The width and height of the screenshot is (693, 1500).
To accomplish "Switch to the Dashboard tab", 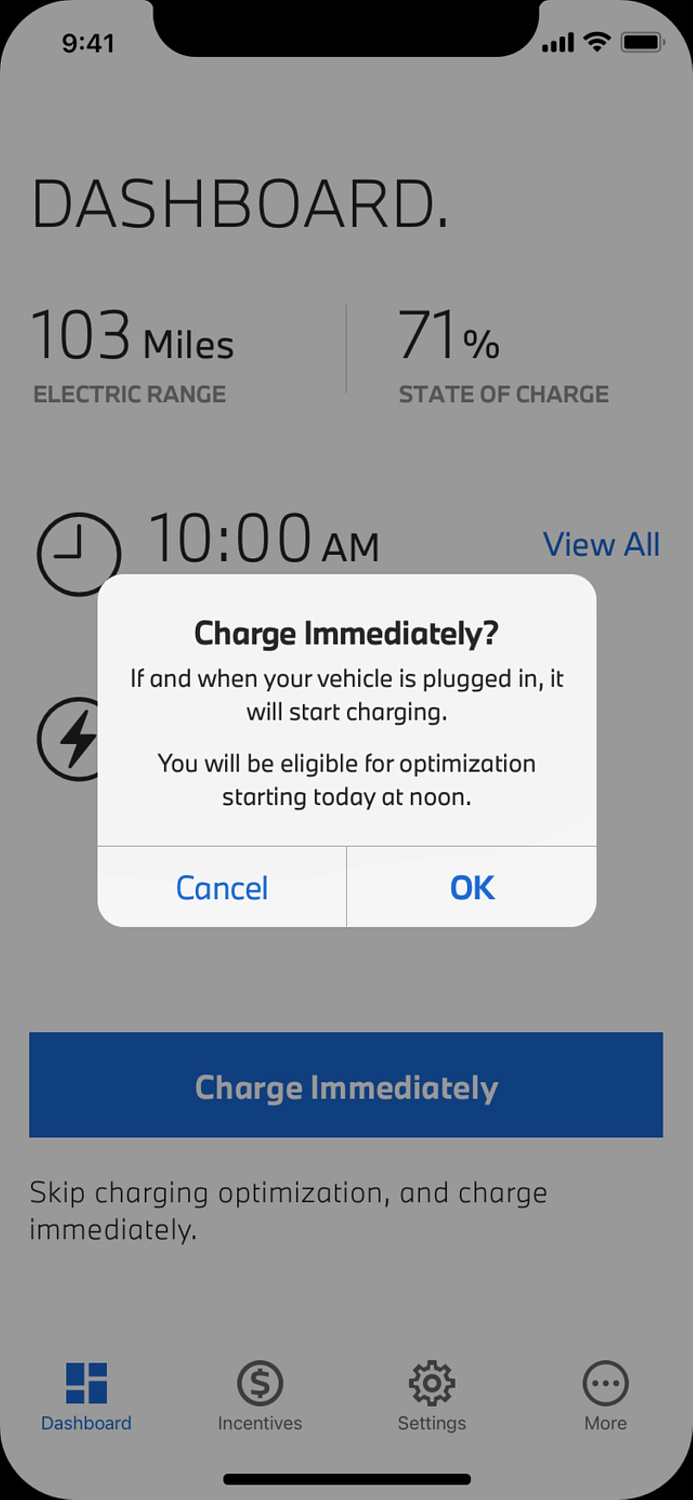I will point(86,1397).
